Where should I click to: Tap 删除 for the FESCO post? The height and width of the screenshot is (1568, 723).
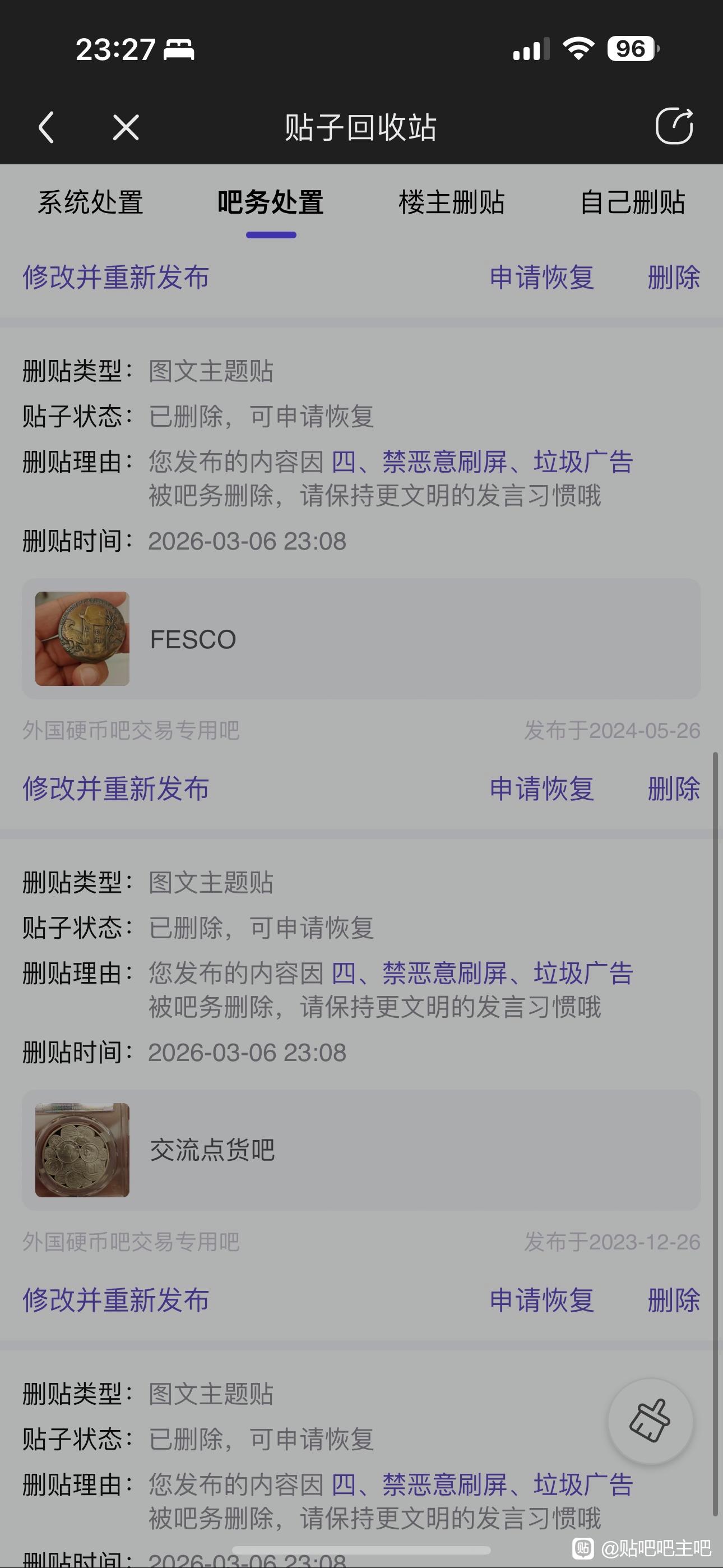(x=673, y=789)
